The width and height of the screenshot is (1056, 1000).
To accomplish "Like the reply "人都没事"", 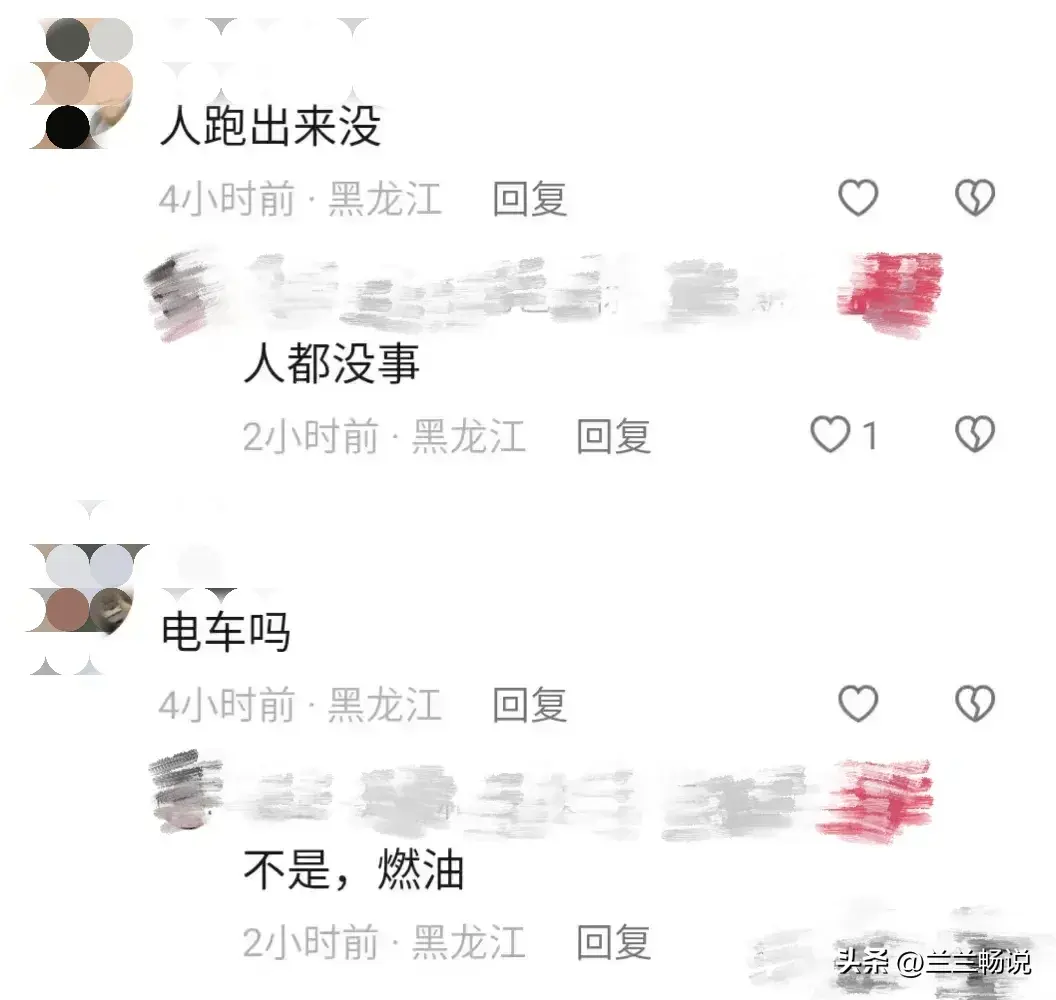I will coord(830,435).
